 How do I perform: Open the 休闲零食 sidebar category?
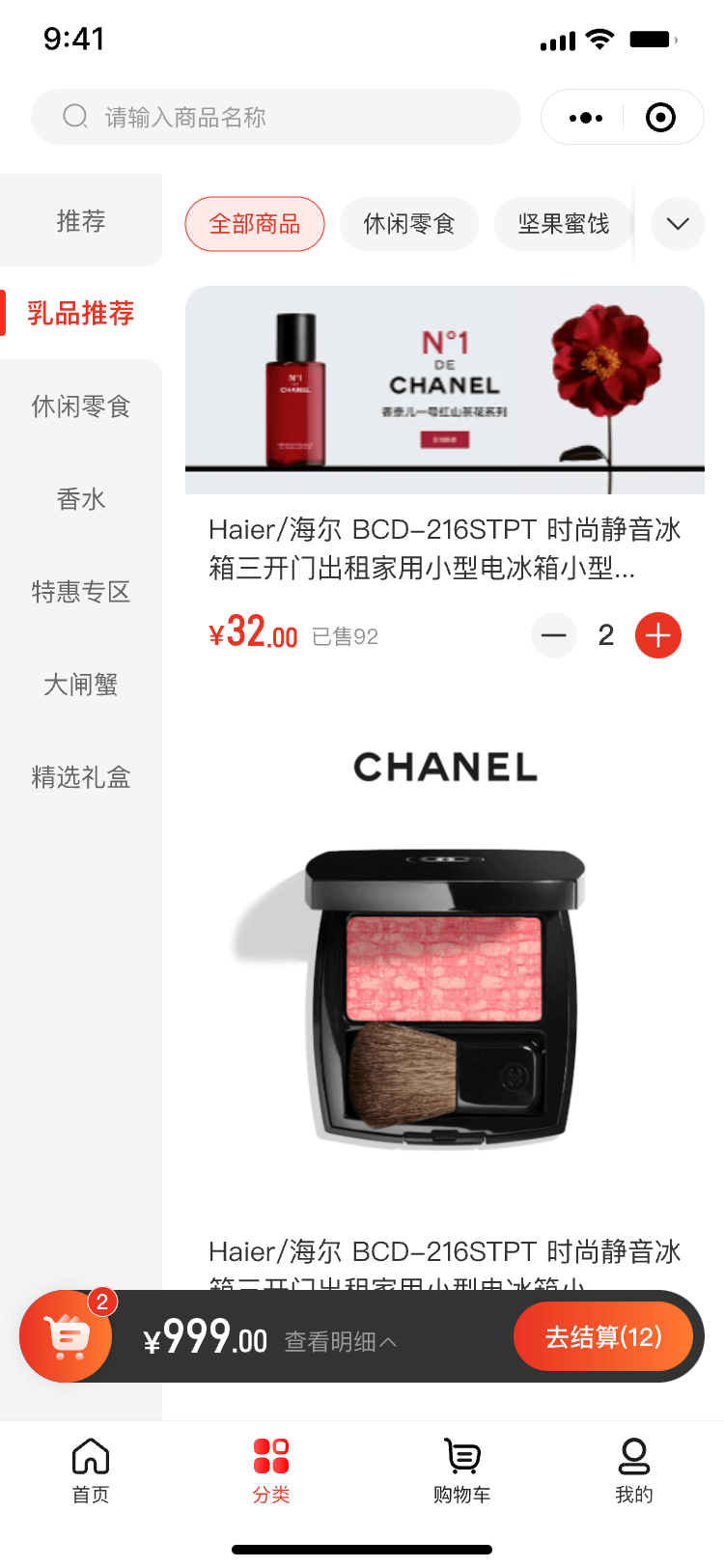coord(81,406)
